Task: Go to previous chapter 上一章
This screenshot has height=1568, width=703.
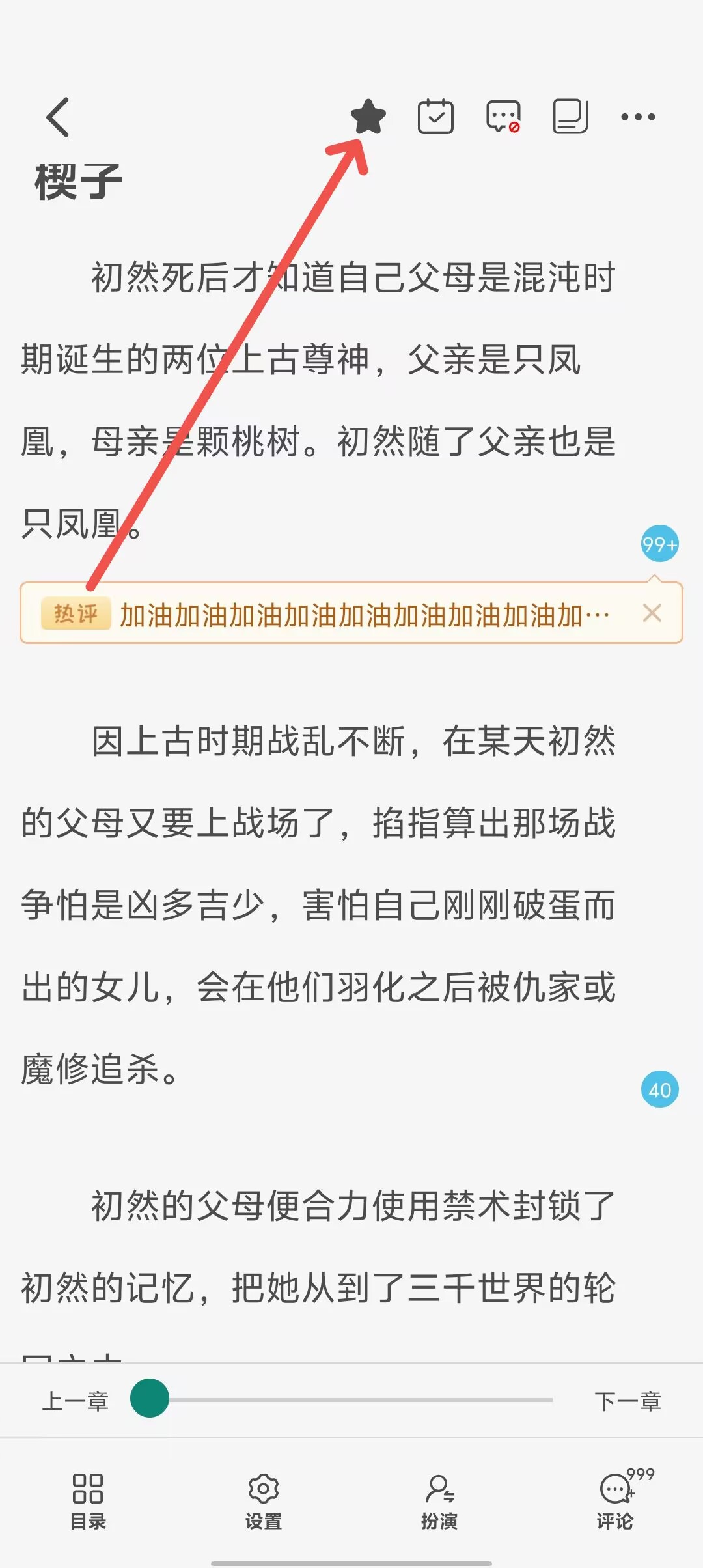Action: 76,1401
